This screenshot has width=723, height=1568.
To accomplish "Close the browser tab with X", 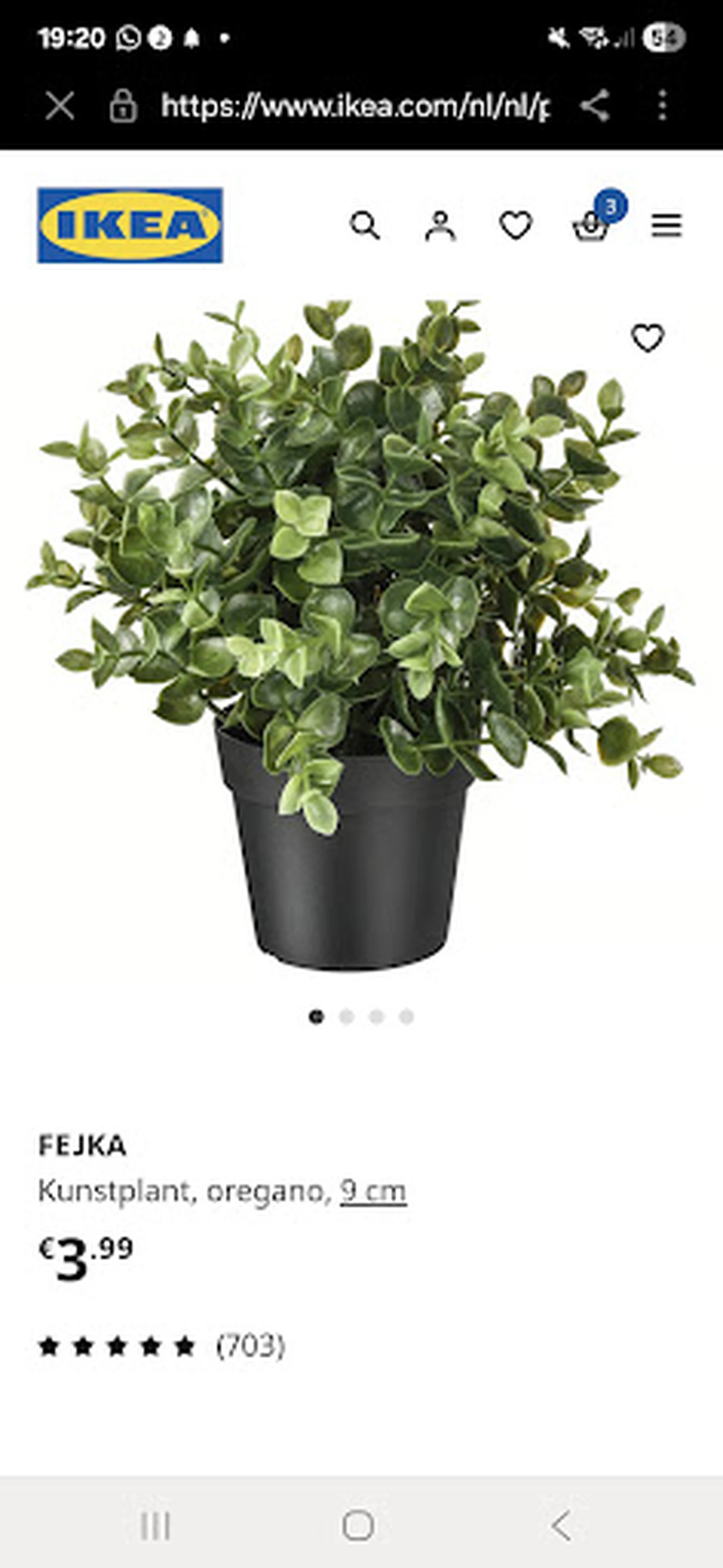I will click(60, 106).
